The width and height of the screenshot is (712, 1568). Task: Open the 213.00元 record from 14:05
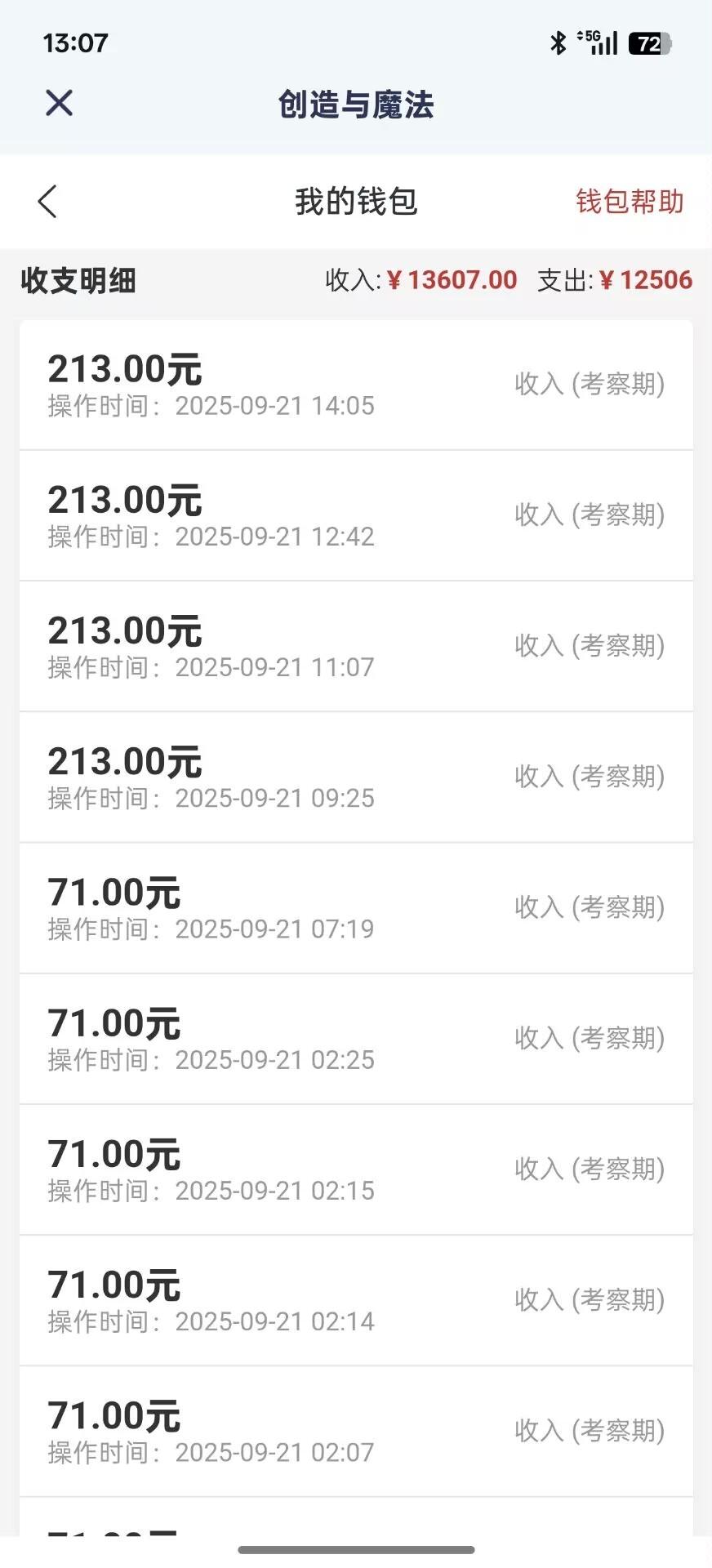[356, 385]
